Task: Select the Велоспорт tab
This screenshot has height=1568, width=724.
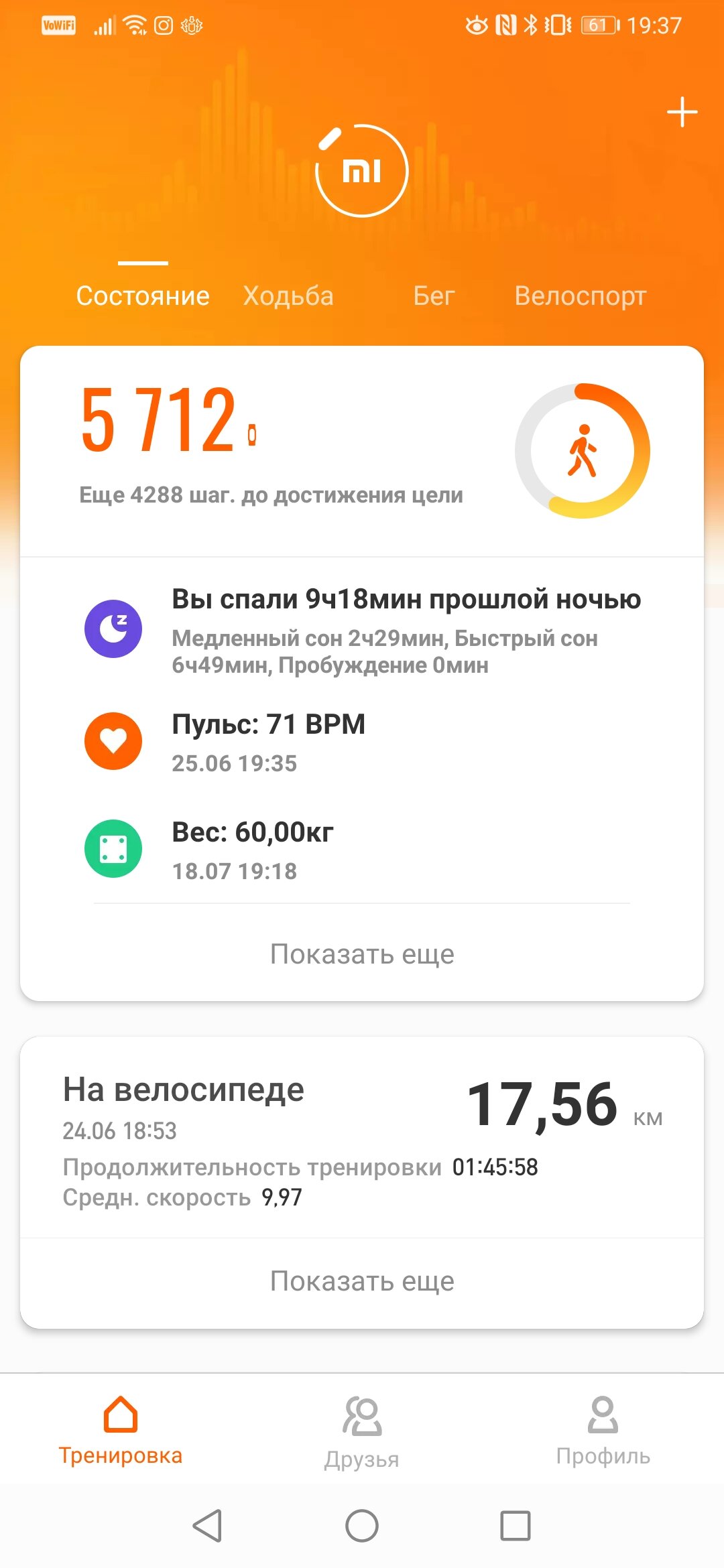Action: coord(581,296)
